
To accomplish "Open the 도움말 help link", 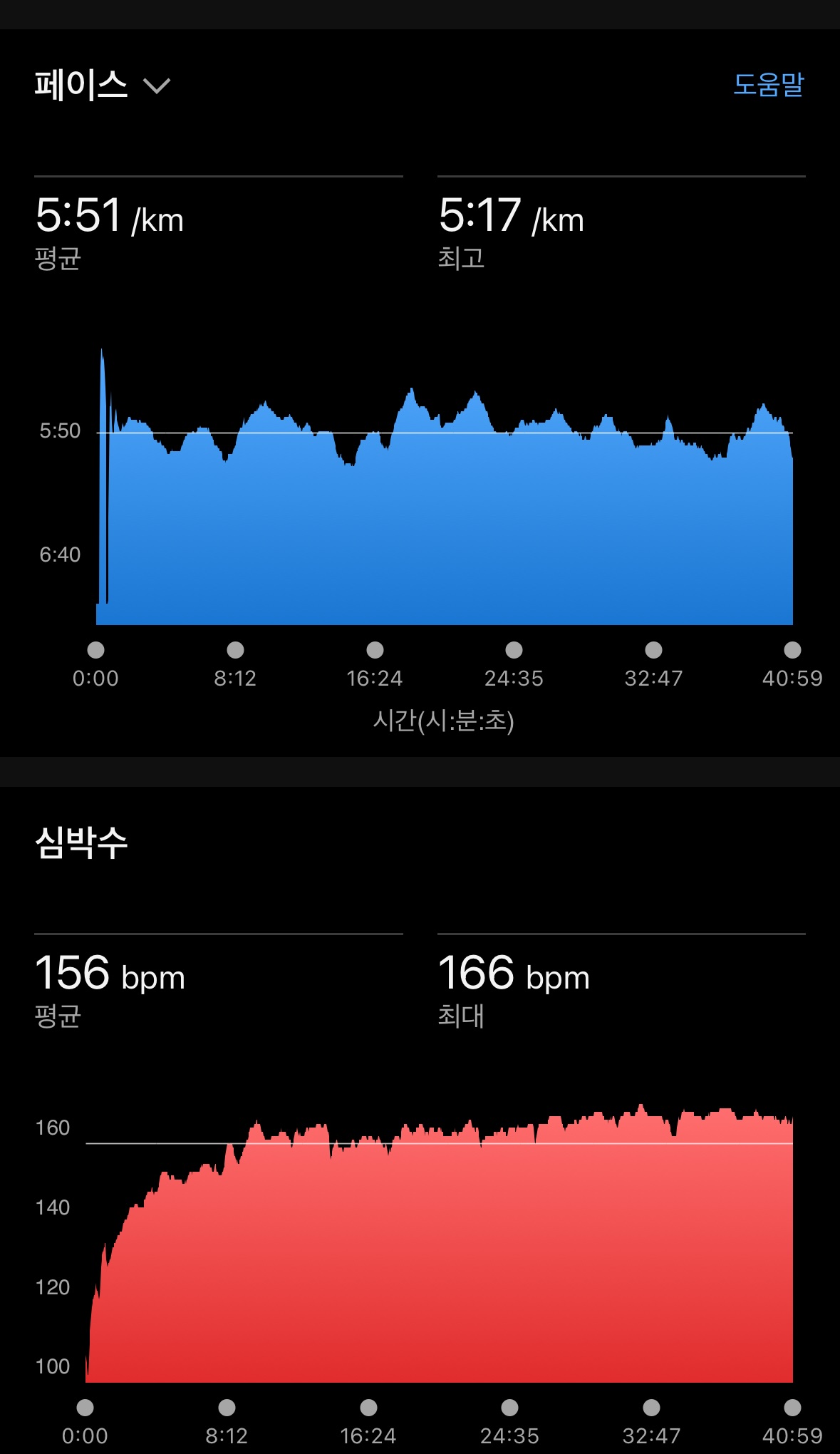I will [x=768, y=84].
